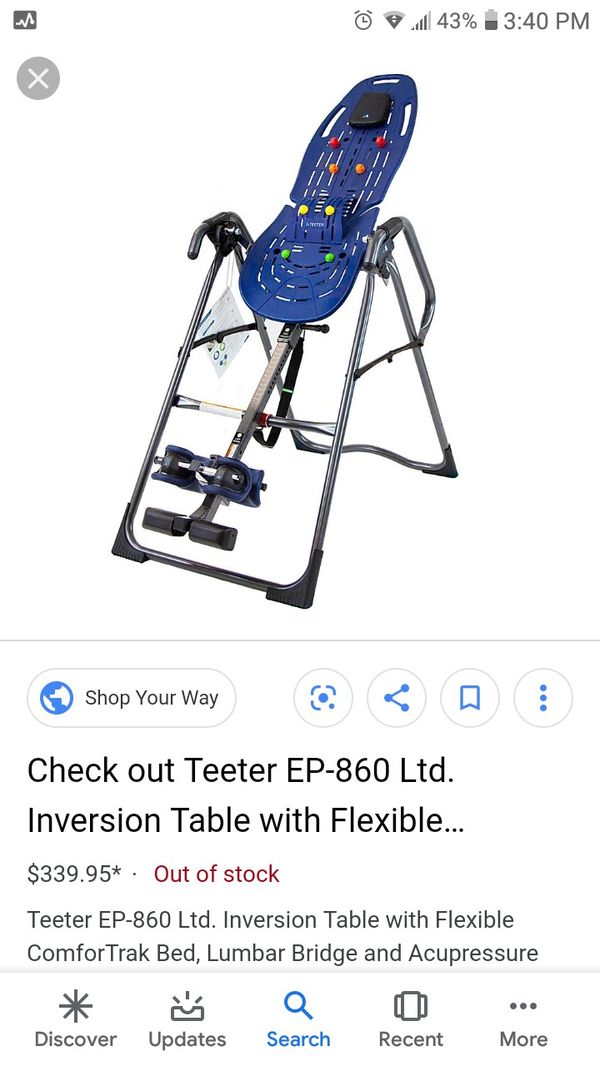The width and height of the screenshot is (600, 1066).
Task: Search this image with Lens
Action: pos(323,698)
